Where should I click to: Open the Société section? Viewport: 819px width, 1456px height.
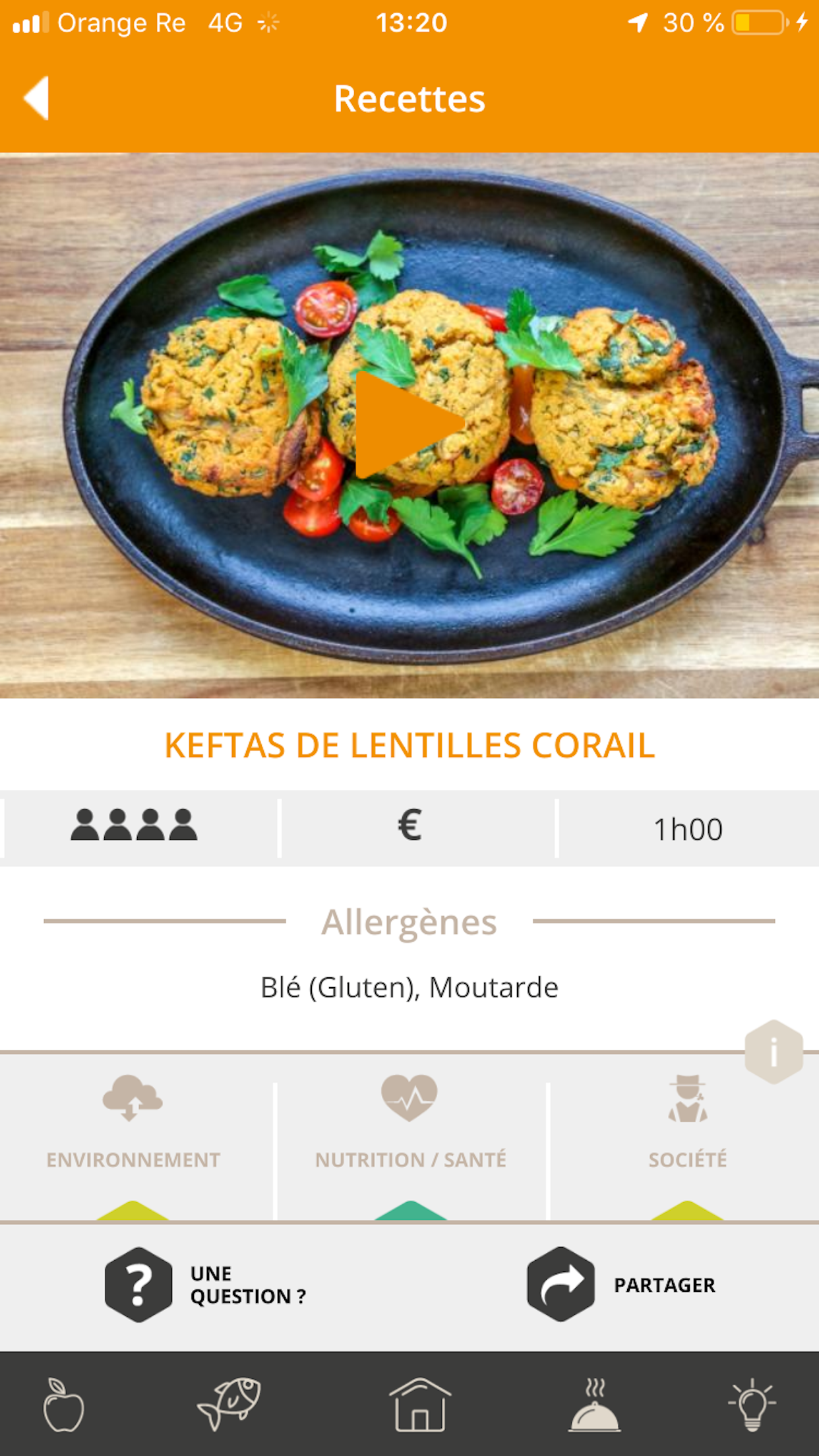pyautogui.click(x=686, y=1136)
